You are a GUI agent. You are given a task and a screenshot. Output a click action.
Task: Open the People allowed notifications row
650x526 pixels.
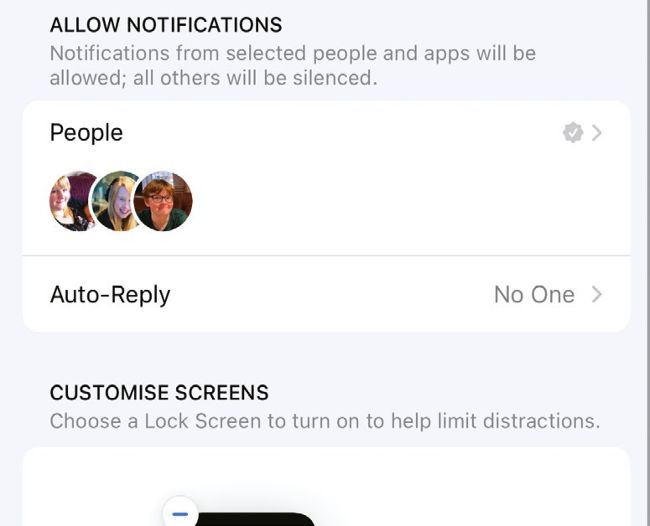click(325, 133)
